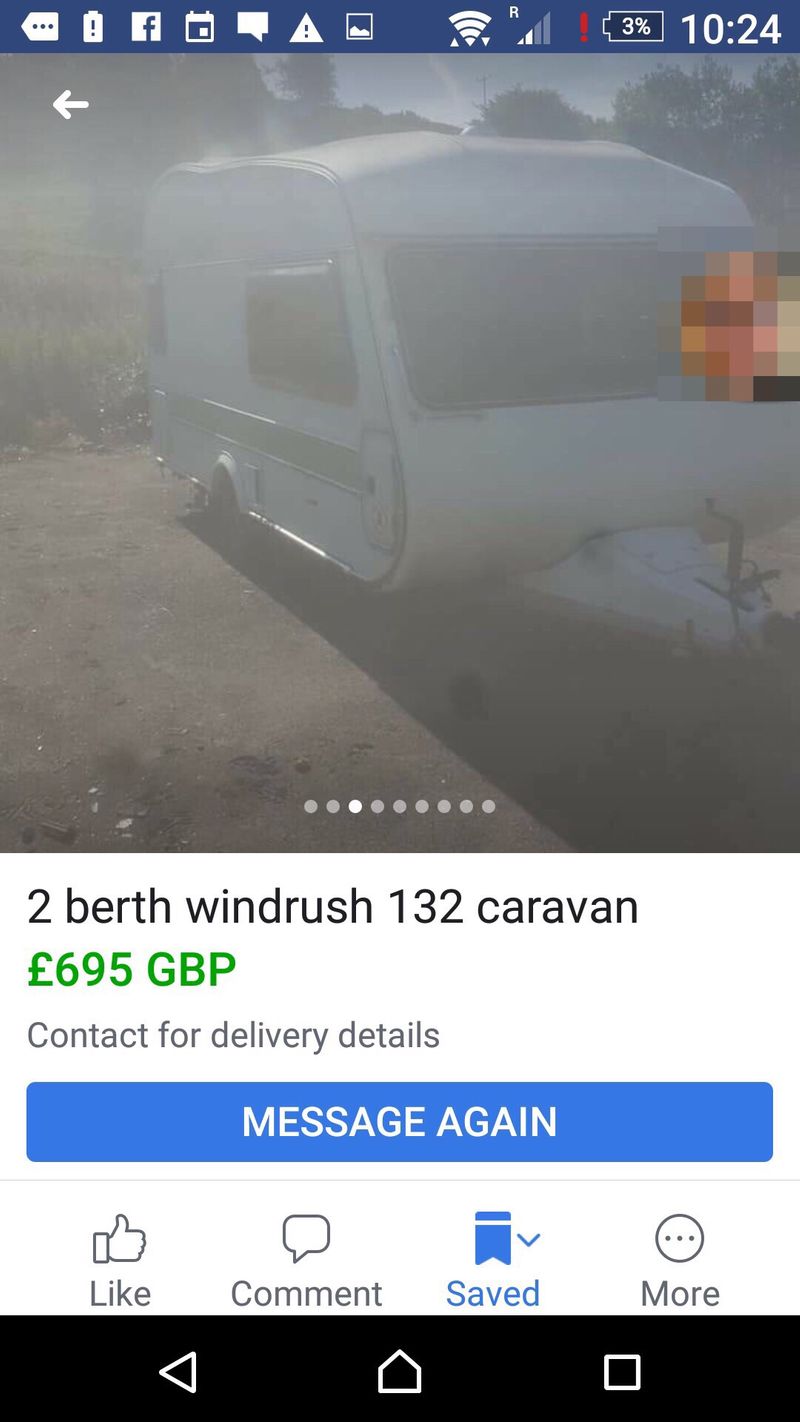Tap the Android home button
Image resolution: width=800 pixels, height=1422 pixels.
399,1371
